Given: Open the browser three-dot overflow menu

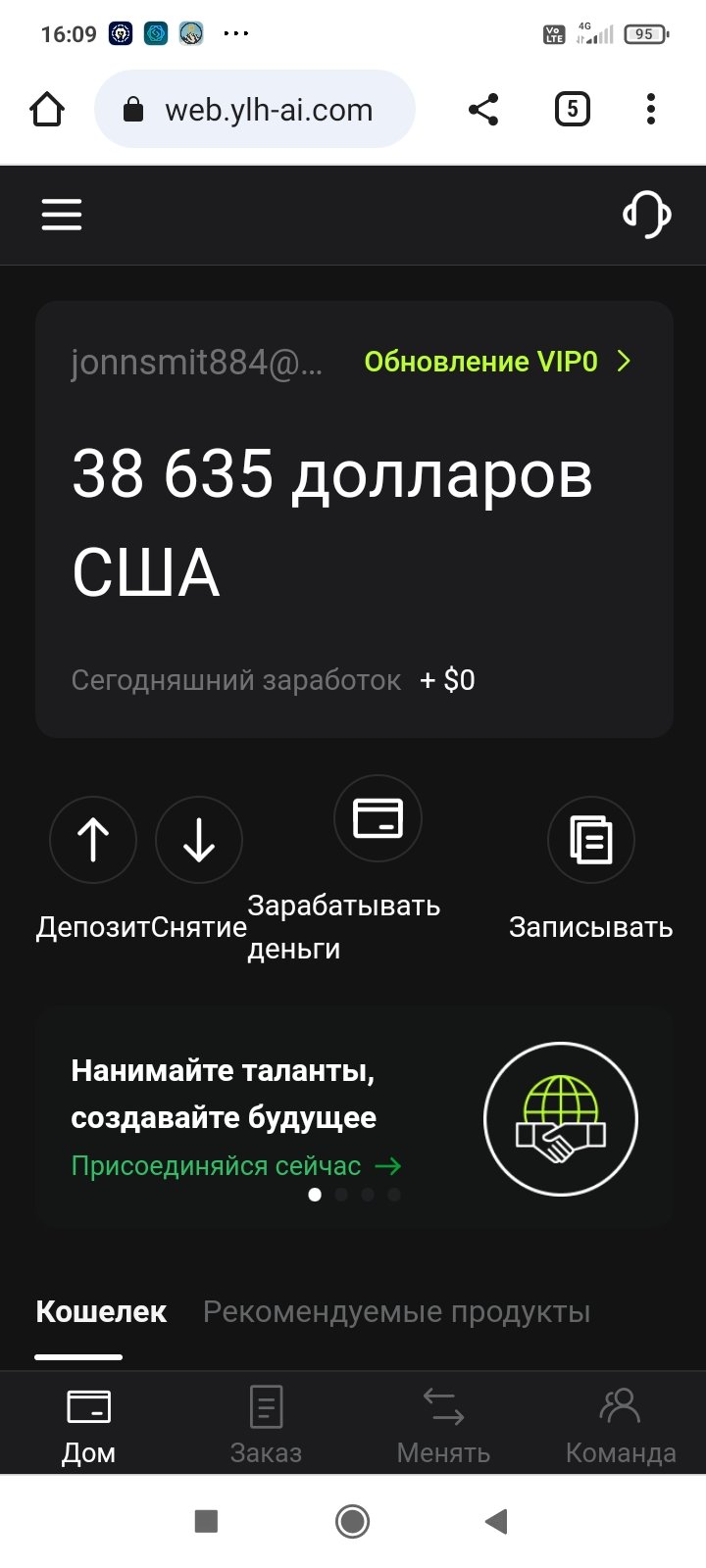Looking at the screenshot, I should 651,109.
